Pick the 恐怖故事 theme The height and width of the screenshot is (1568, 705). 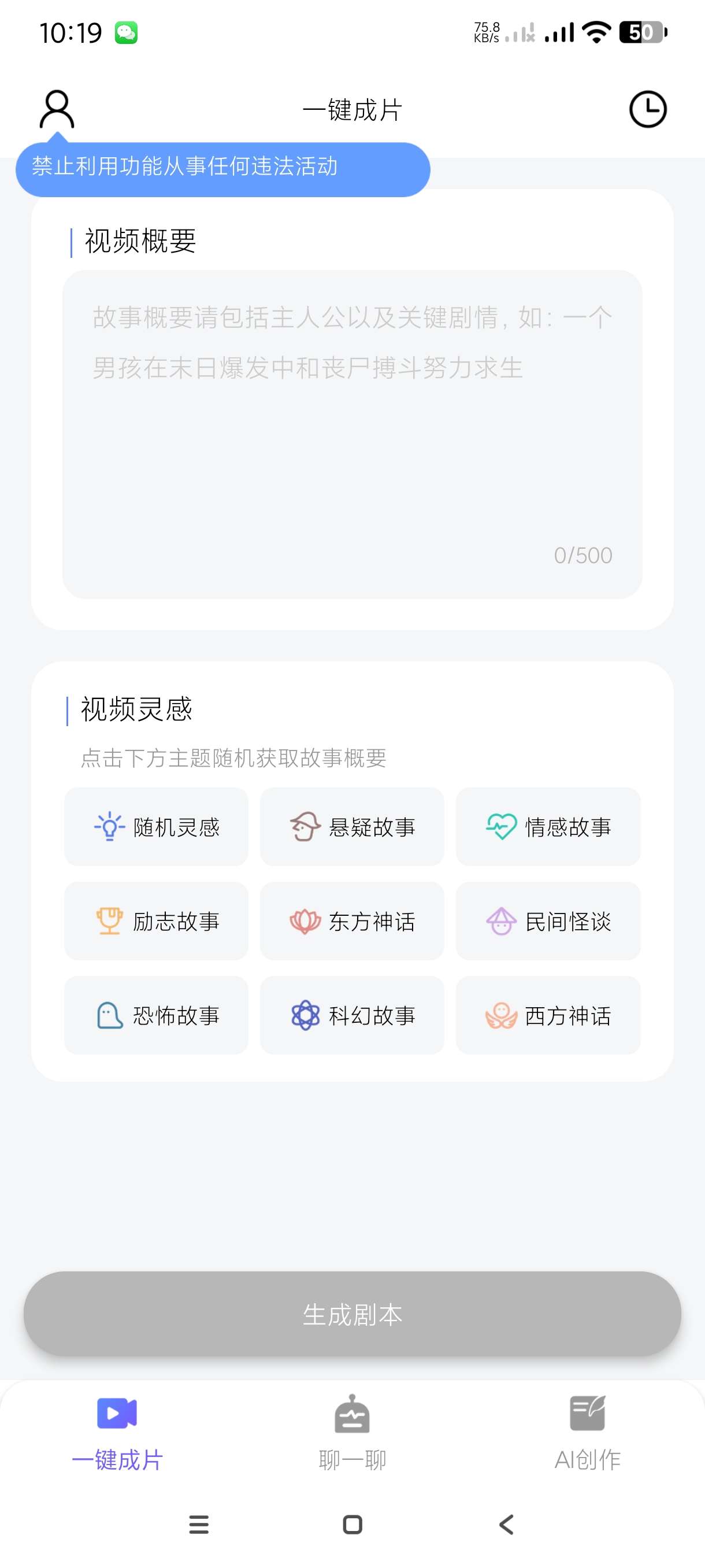tap(157, 1015)
